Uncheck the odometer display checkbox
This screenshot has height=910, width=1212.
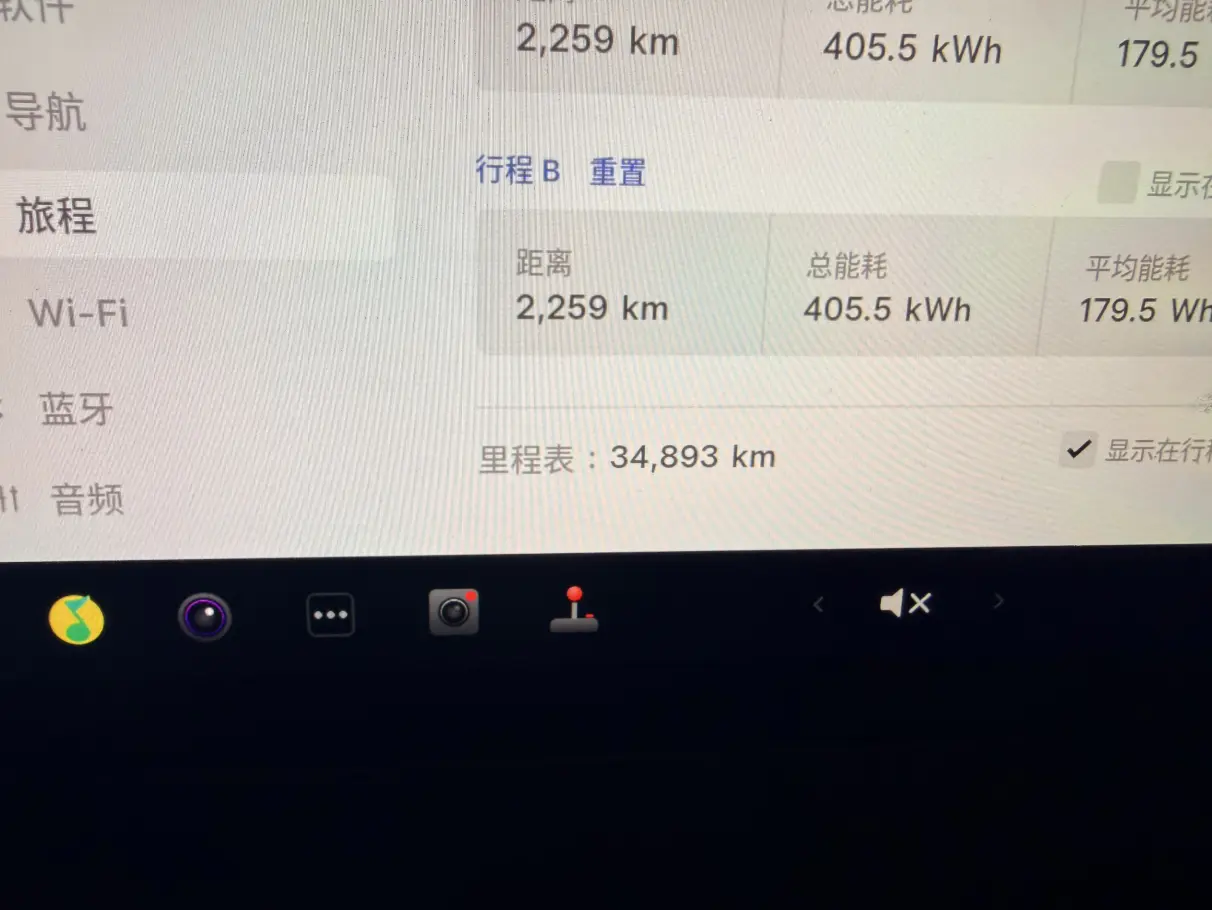coord(1077,450)
